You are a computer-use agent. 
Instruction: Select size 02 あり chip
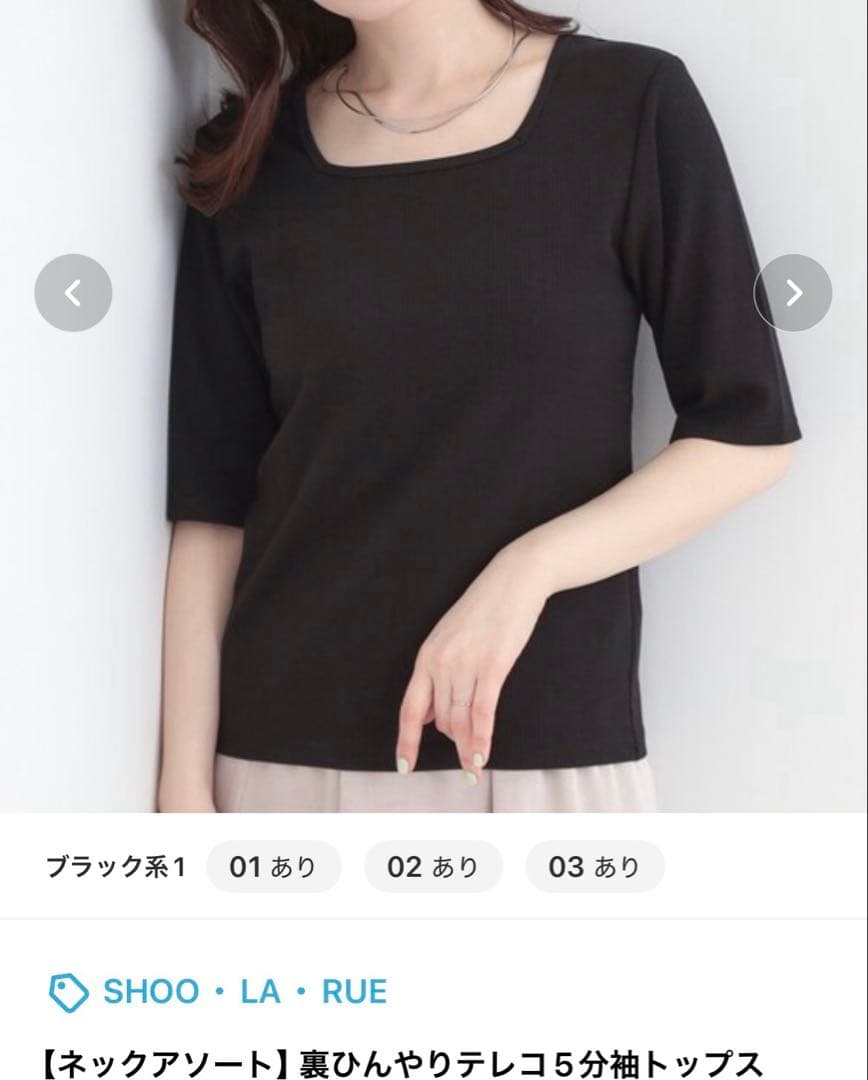pos(433,866)
